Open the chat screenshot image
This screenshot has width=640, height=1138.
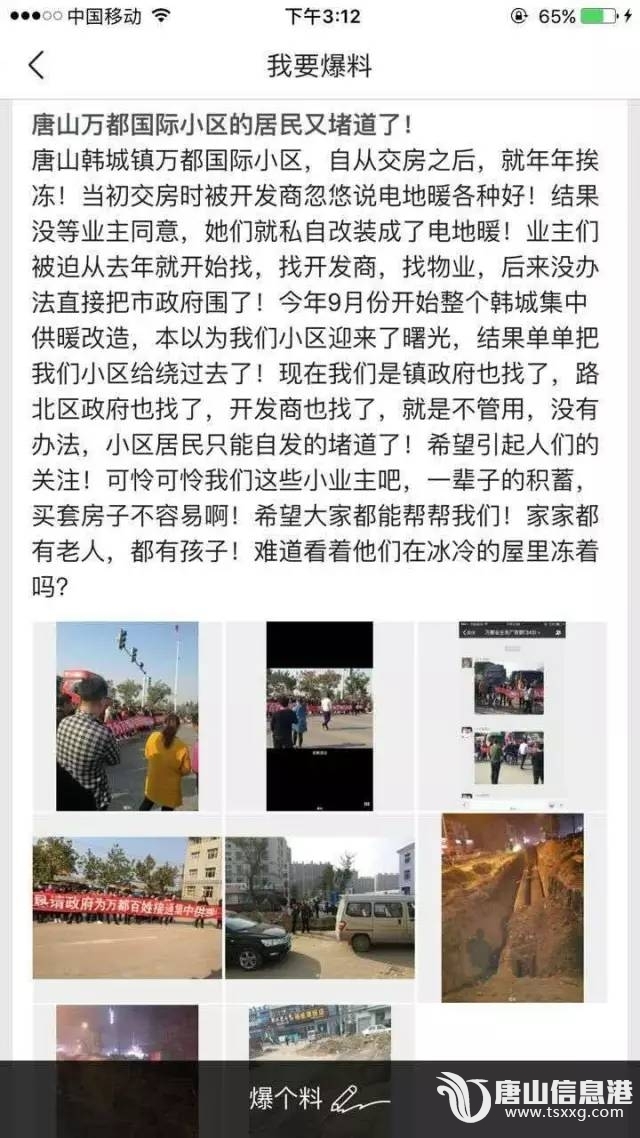511,716
